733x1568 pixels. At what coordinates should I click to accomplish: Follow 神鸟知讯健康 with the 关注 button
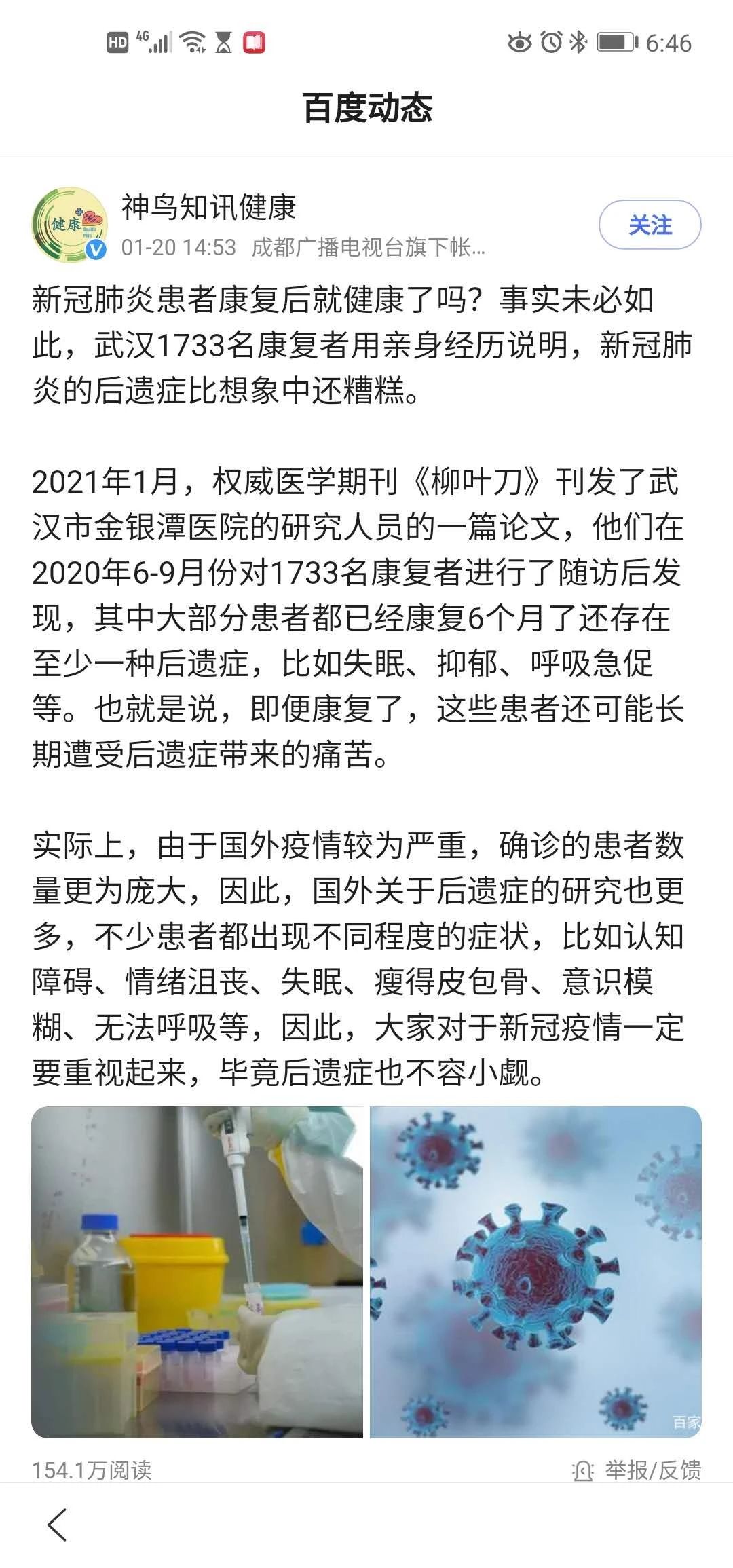click(649, 225)
